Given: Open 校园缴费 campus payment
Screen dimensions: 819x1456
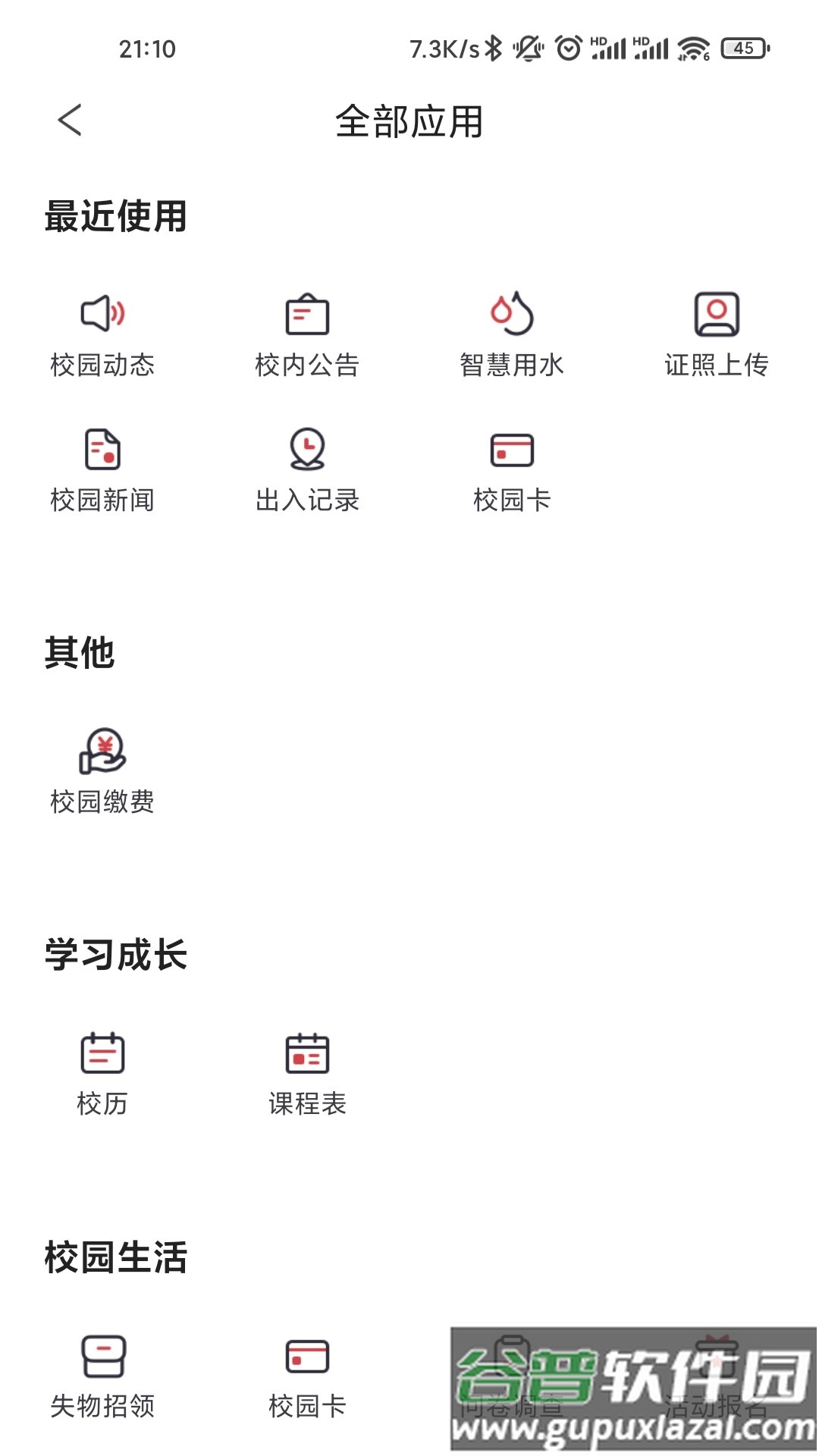Looking at the screenshot, I should point(102,770).
